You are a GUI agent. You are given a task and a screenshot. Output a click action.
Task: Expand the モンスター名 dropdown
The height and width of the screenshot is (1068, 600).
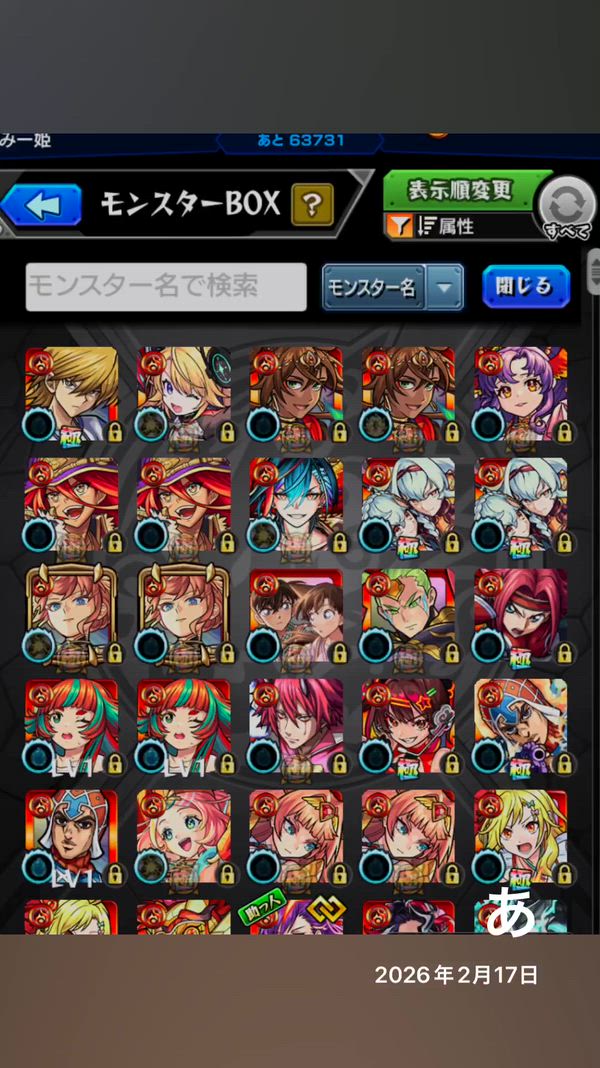tap(392, 288)
